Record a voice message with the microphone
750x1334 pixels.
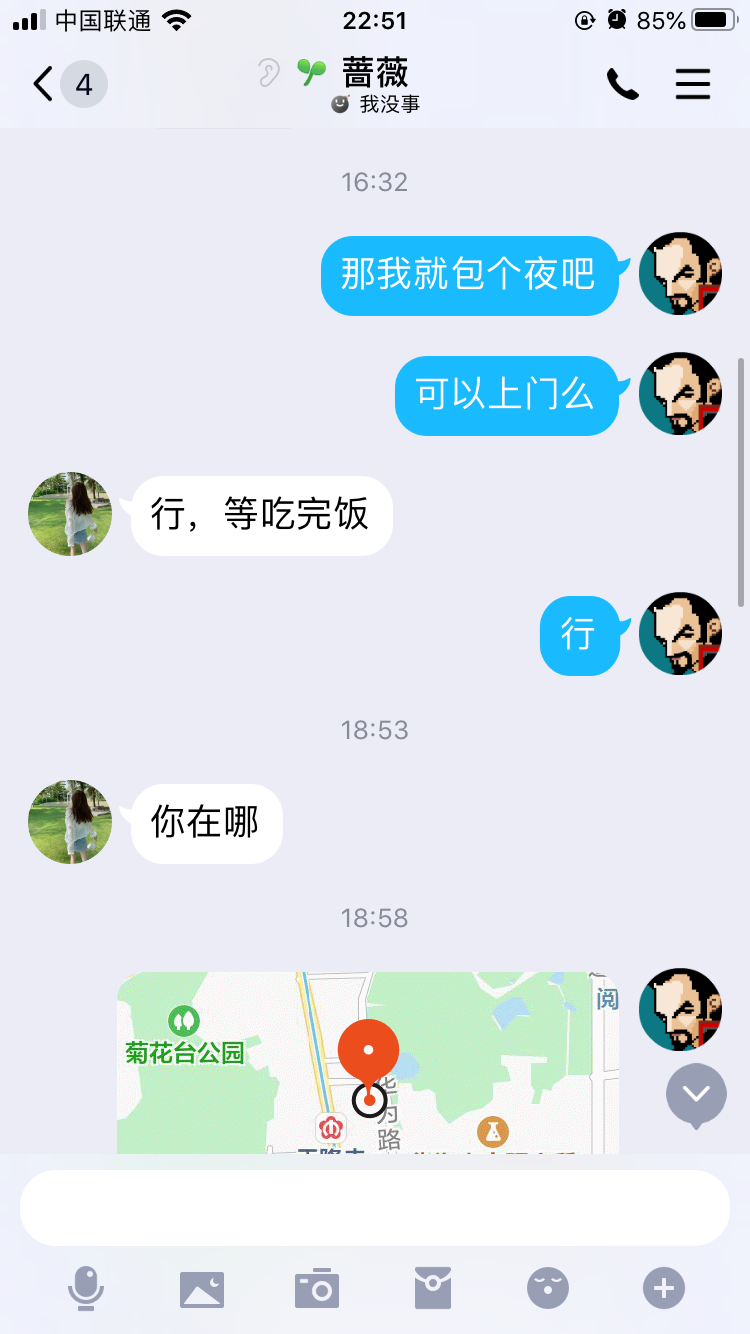point(86,1288)
